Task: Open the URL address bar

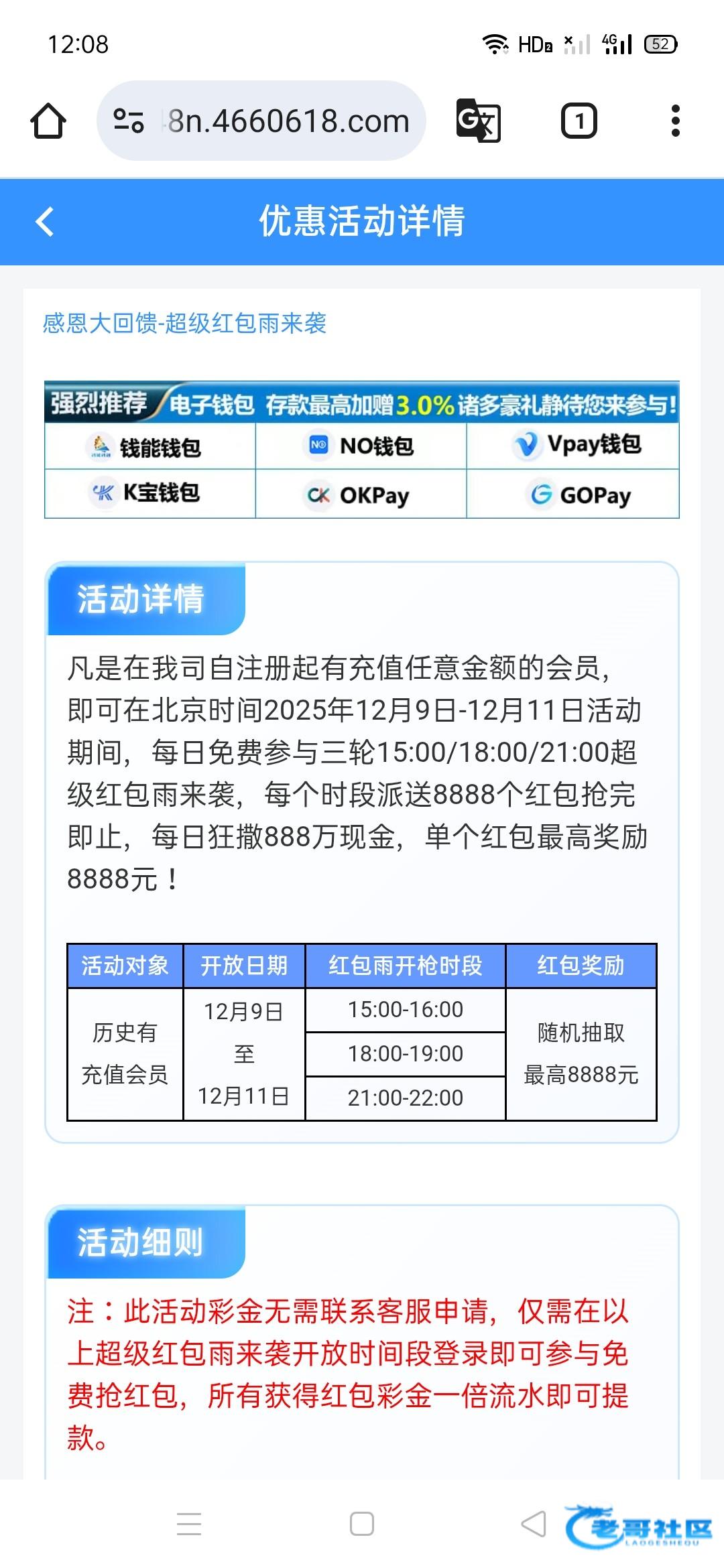Action: coord(288,121)
